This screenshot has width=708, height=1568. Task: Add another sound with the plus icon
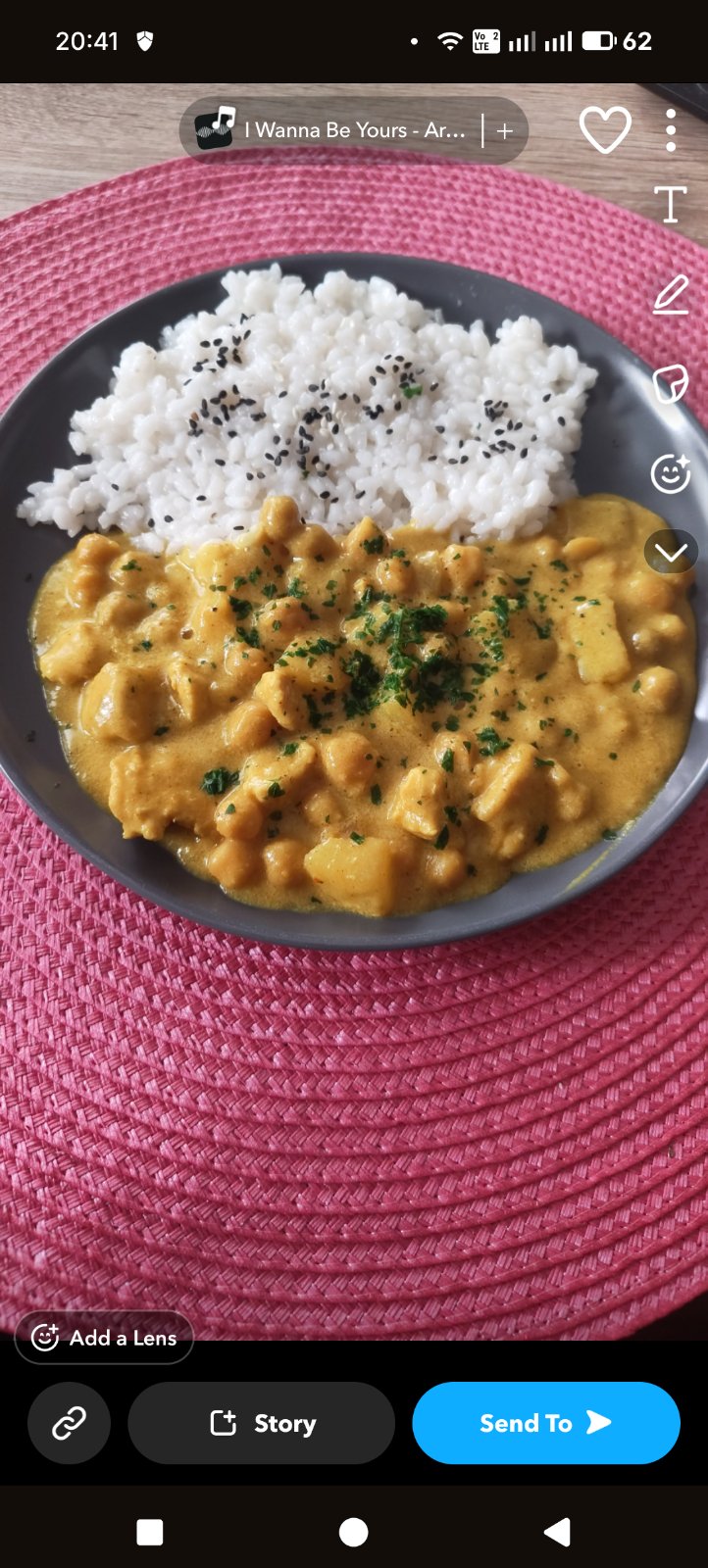505,130
